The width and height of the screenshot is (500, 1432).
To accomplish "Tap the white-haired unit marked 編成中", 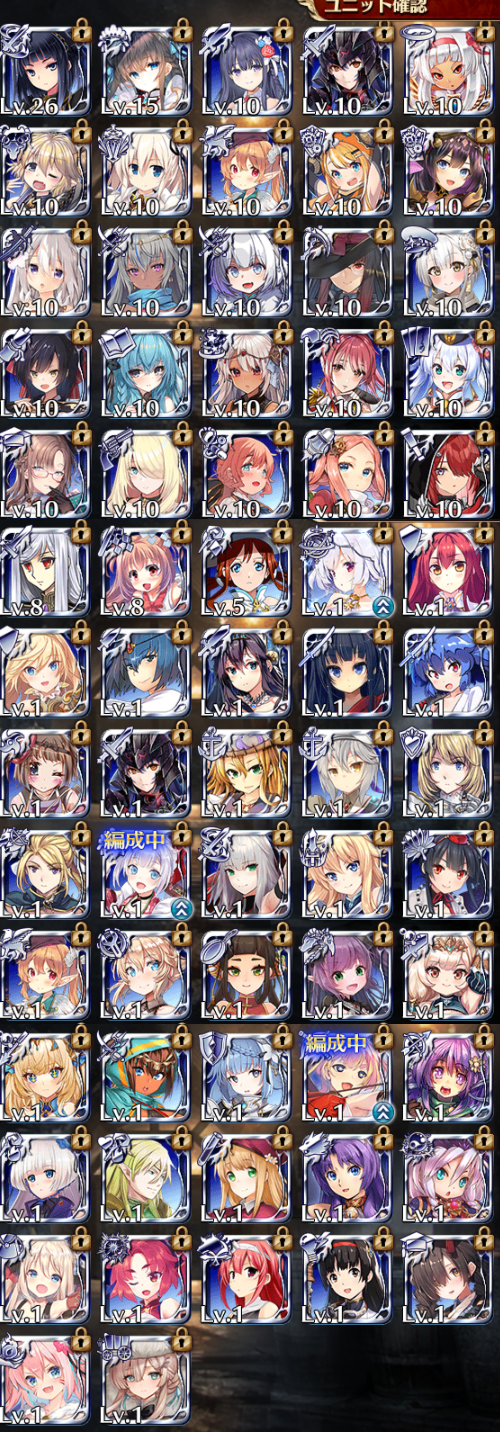I will pyautogui.click(x=145, y=872).
